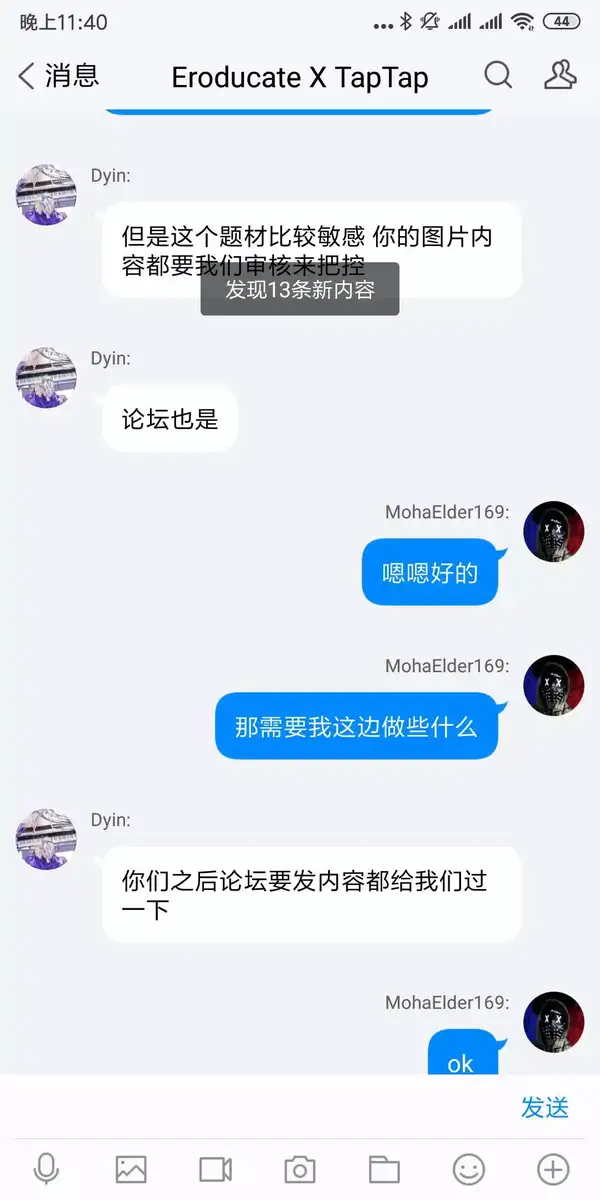600x1200 pixels.
Task: Open the camera to take a photo
Action: (299, 1169)
